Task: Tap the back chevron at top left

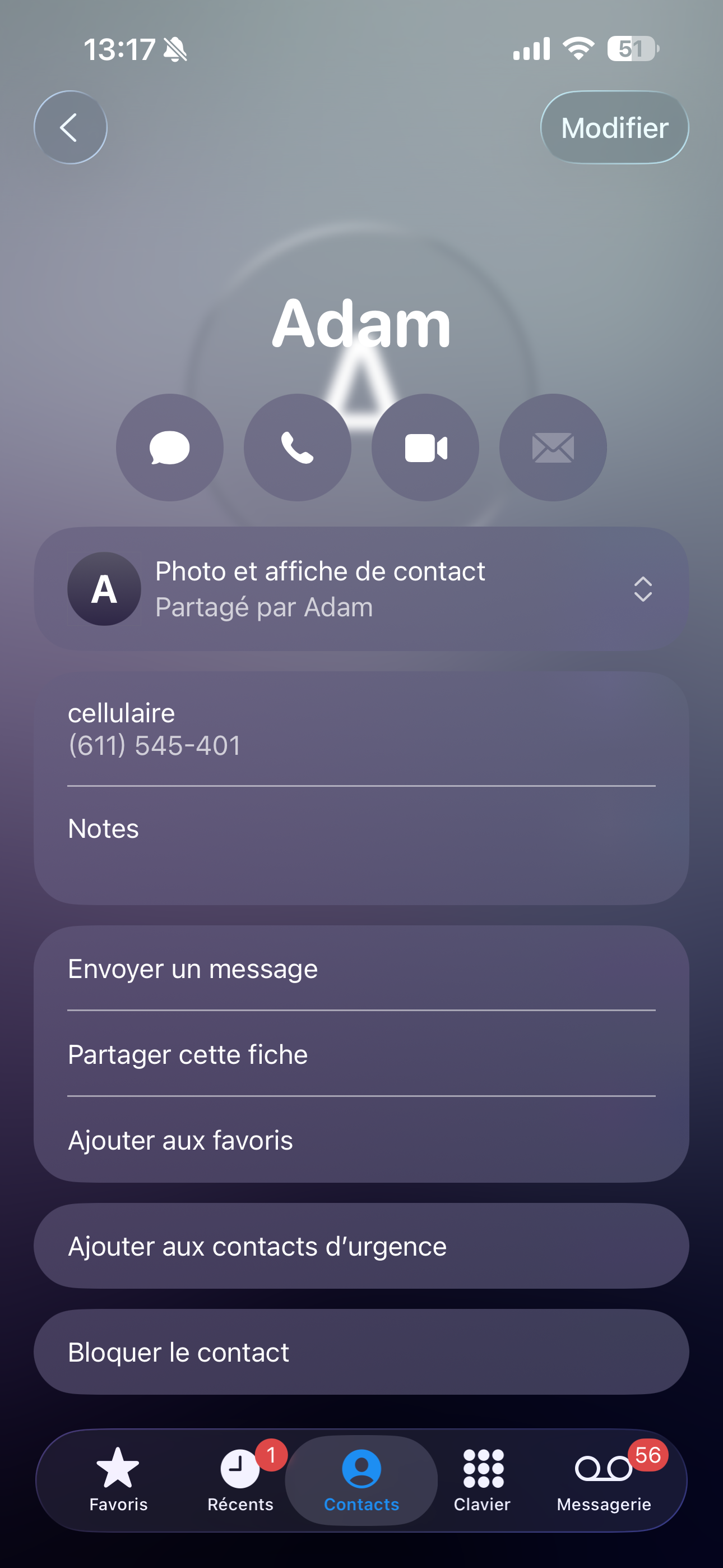Action: (x=70, y=127)
